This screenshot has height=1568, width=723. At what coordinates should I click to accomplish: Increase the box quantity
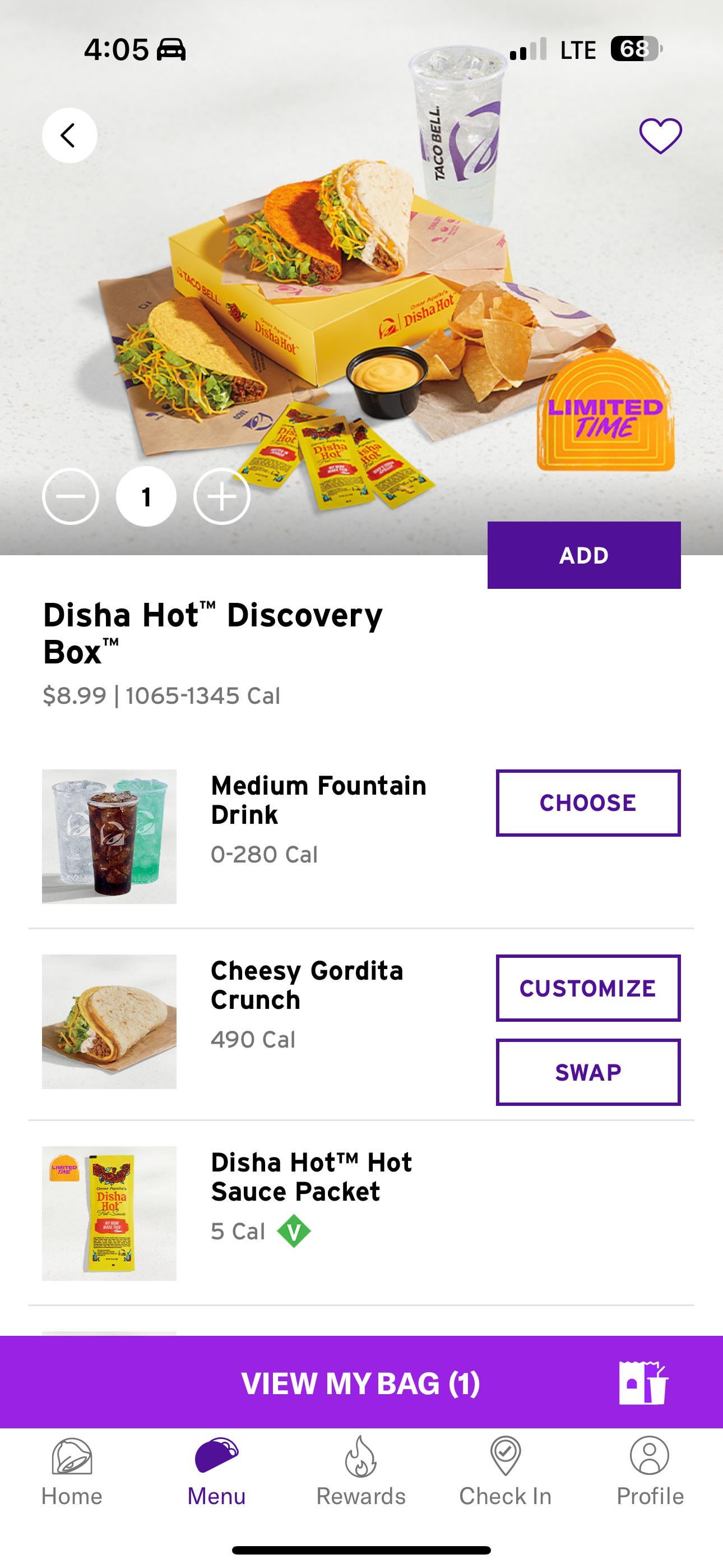coord(221,497)
